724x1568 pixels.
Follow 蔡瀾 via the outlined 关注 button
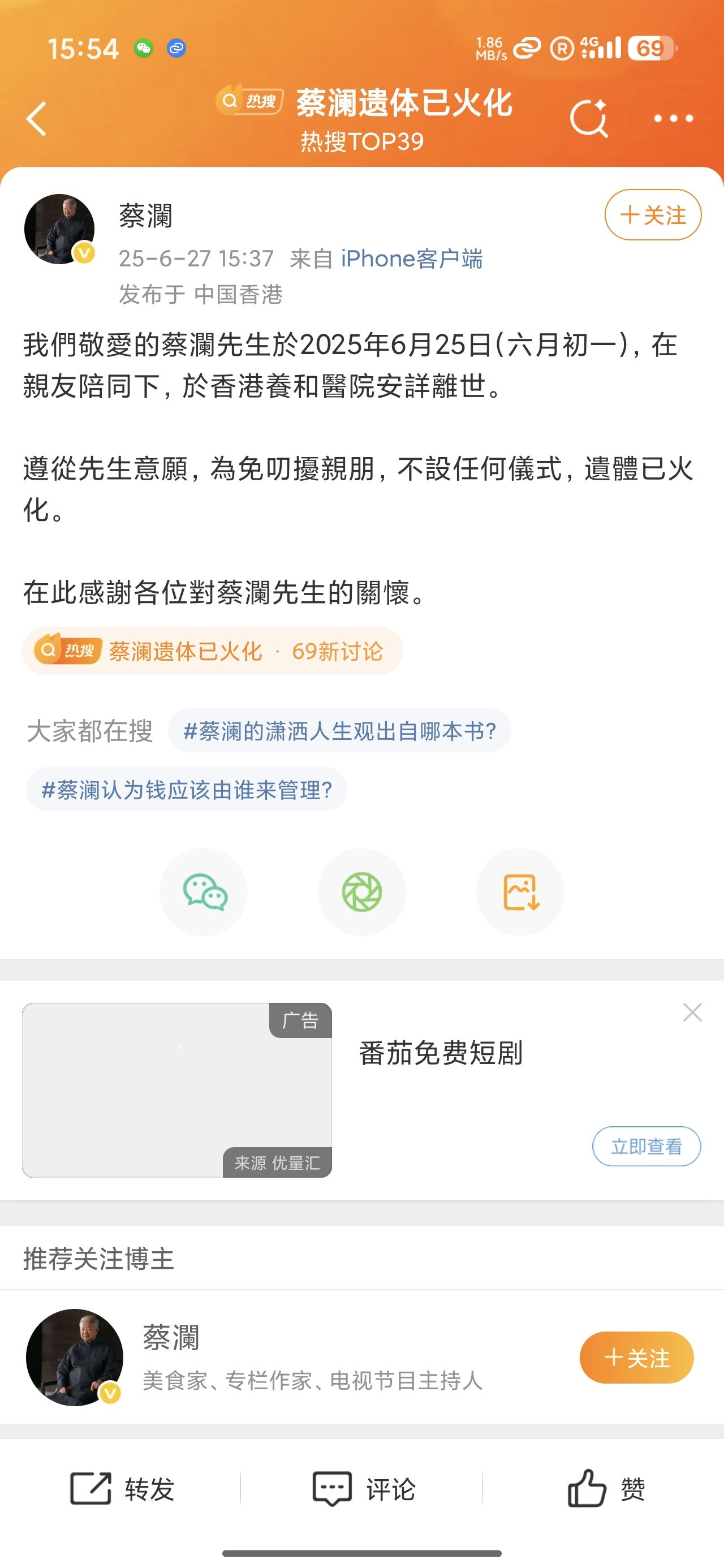click(653, 215)
